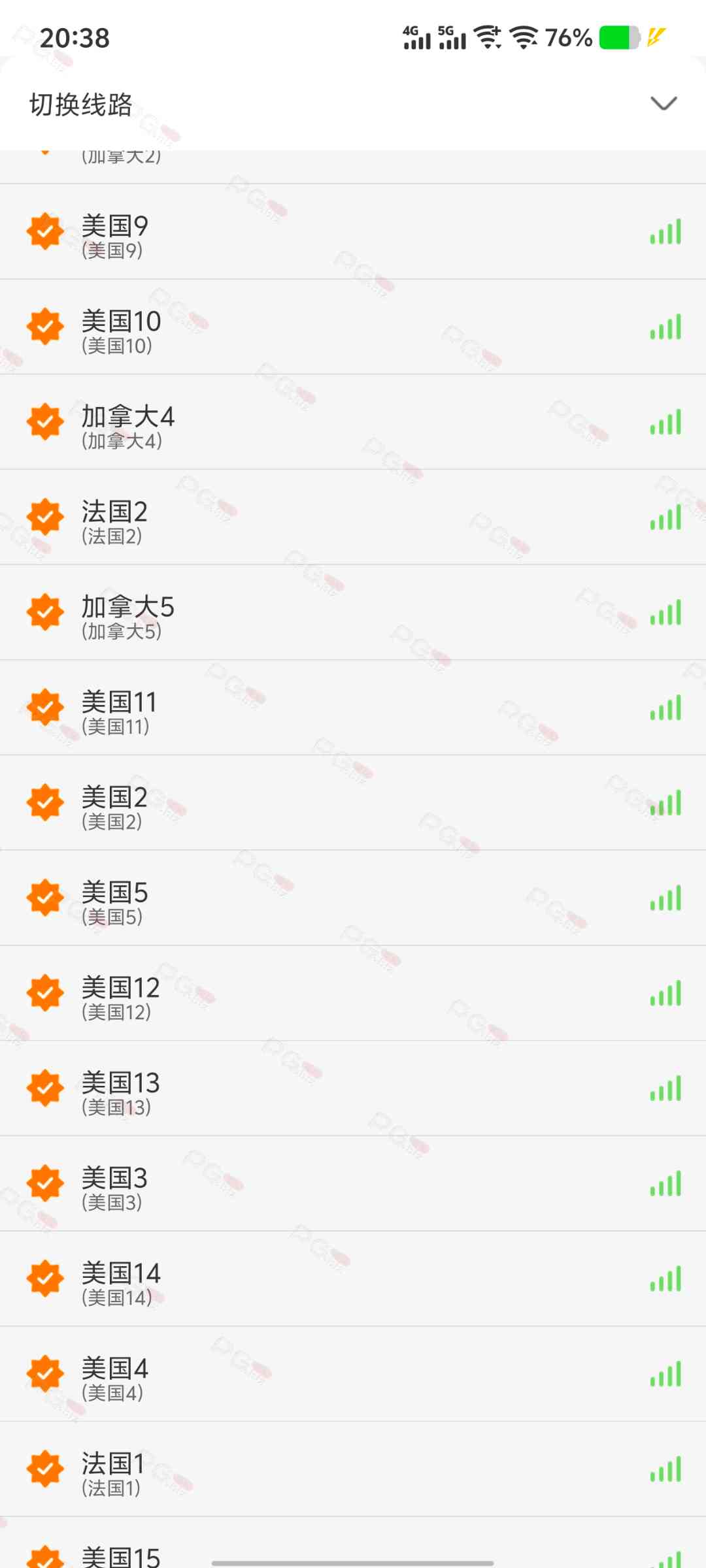
Task: Choose the 美国5 line
Action: coord(353,898)
